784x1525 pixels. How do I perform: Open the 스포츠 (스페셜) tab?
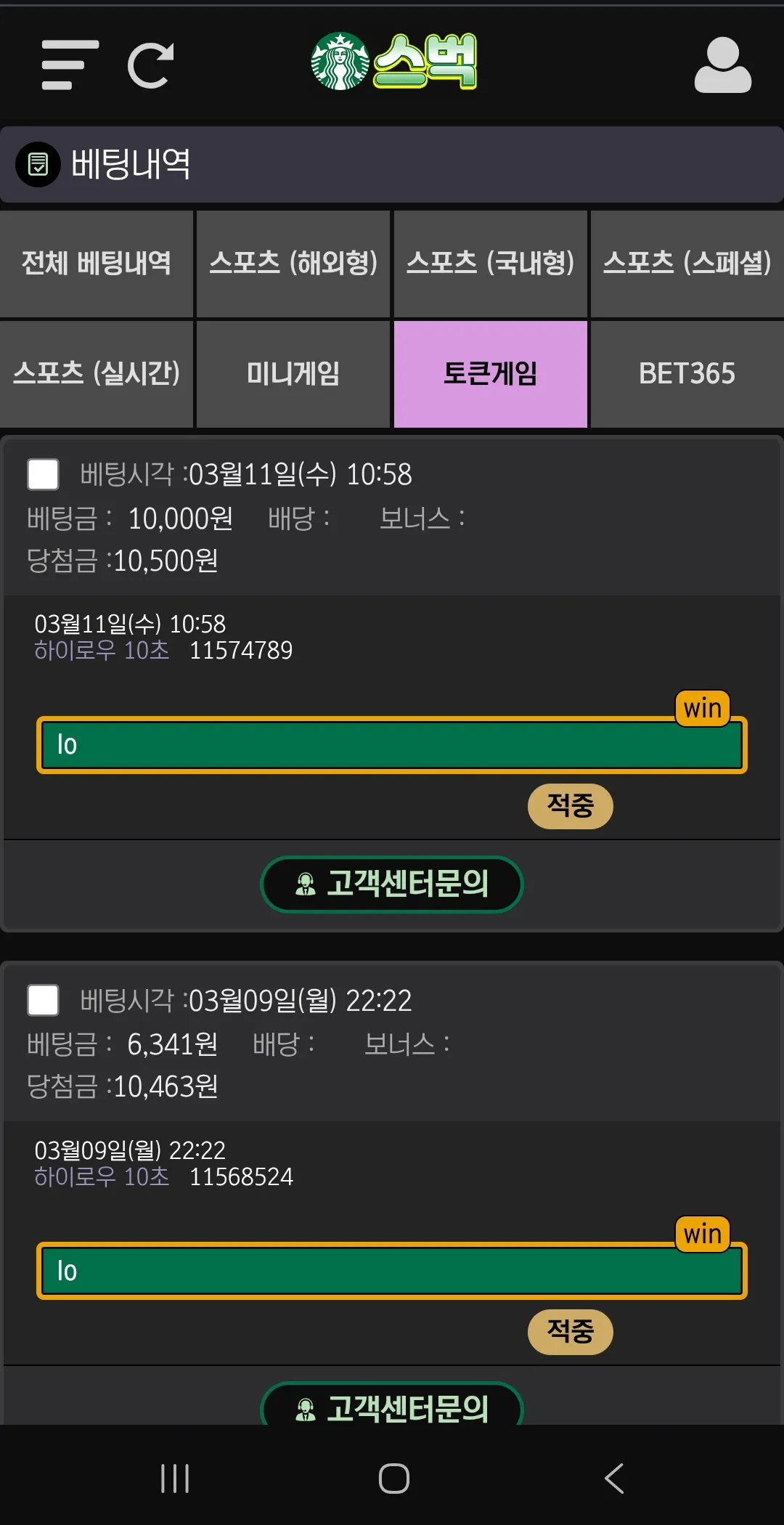coord(687,264)
